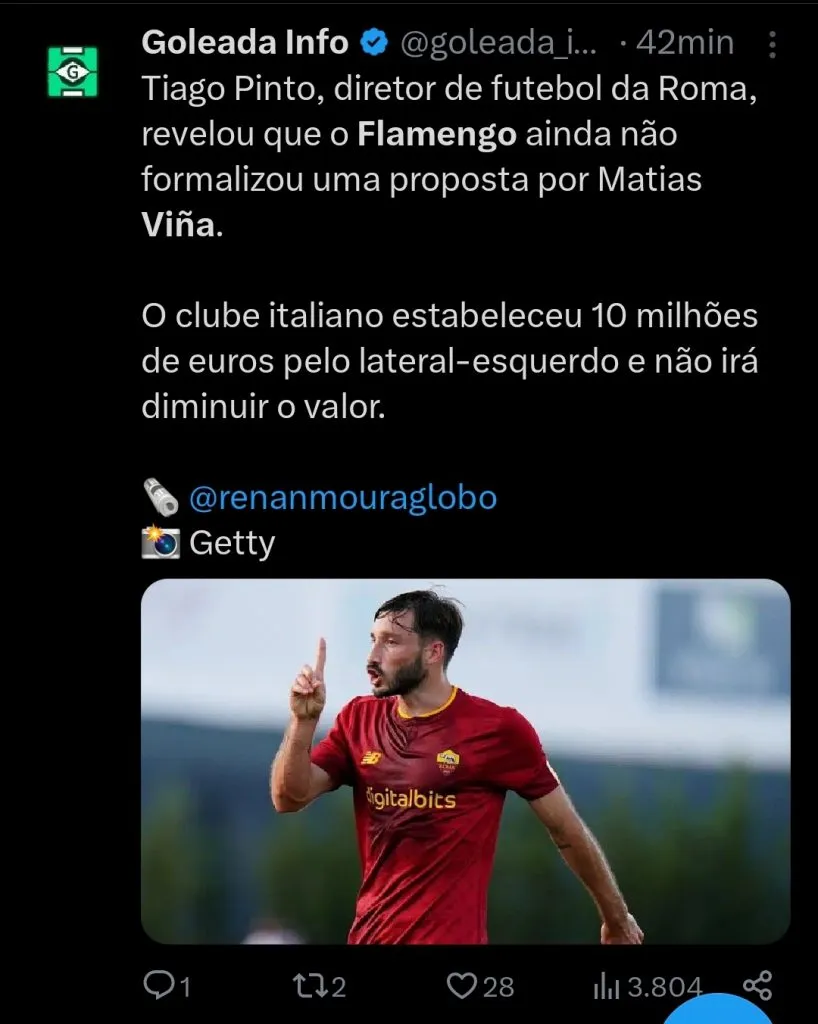View the attached player photo
The image size is (818, 1024).
point(465,760)
